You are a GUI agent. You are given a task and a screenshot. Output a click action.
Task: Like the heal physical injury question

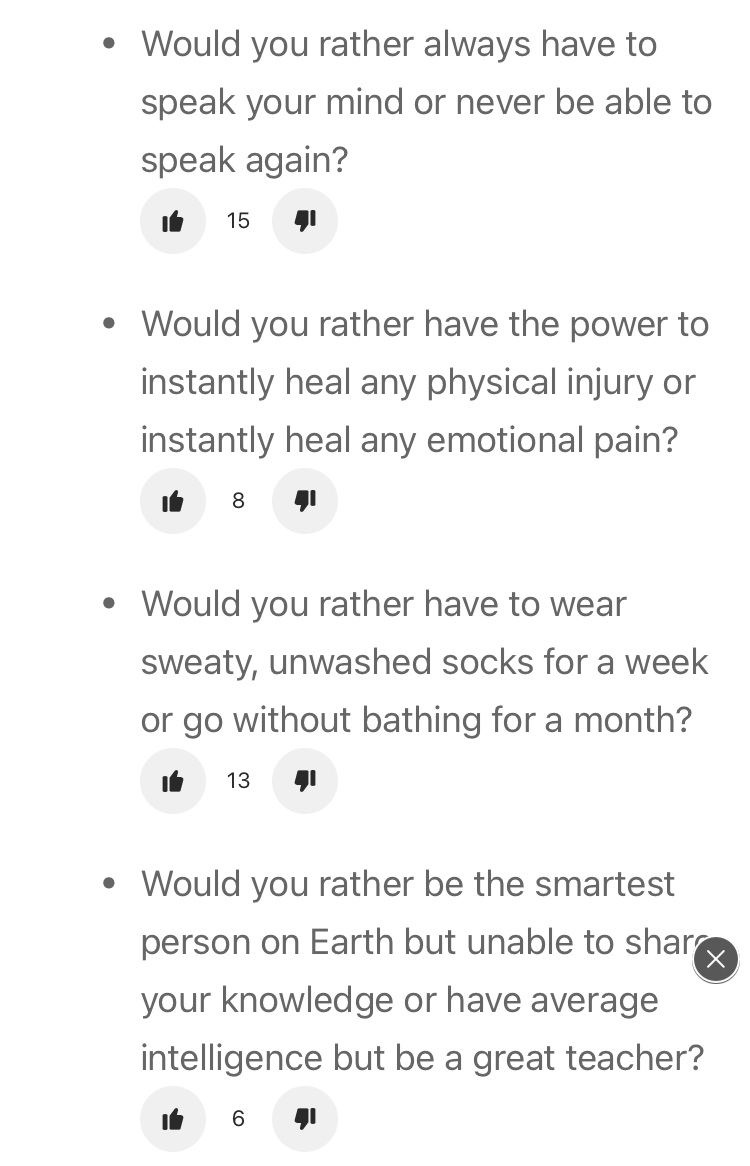coord(173,501)
